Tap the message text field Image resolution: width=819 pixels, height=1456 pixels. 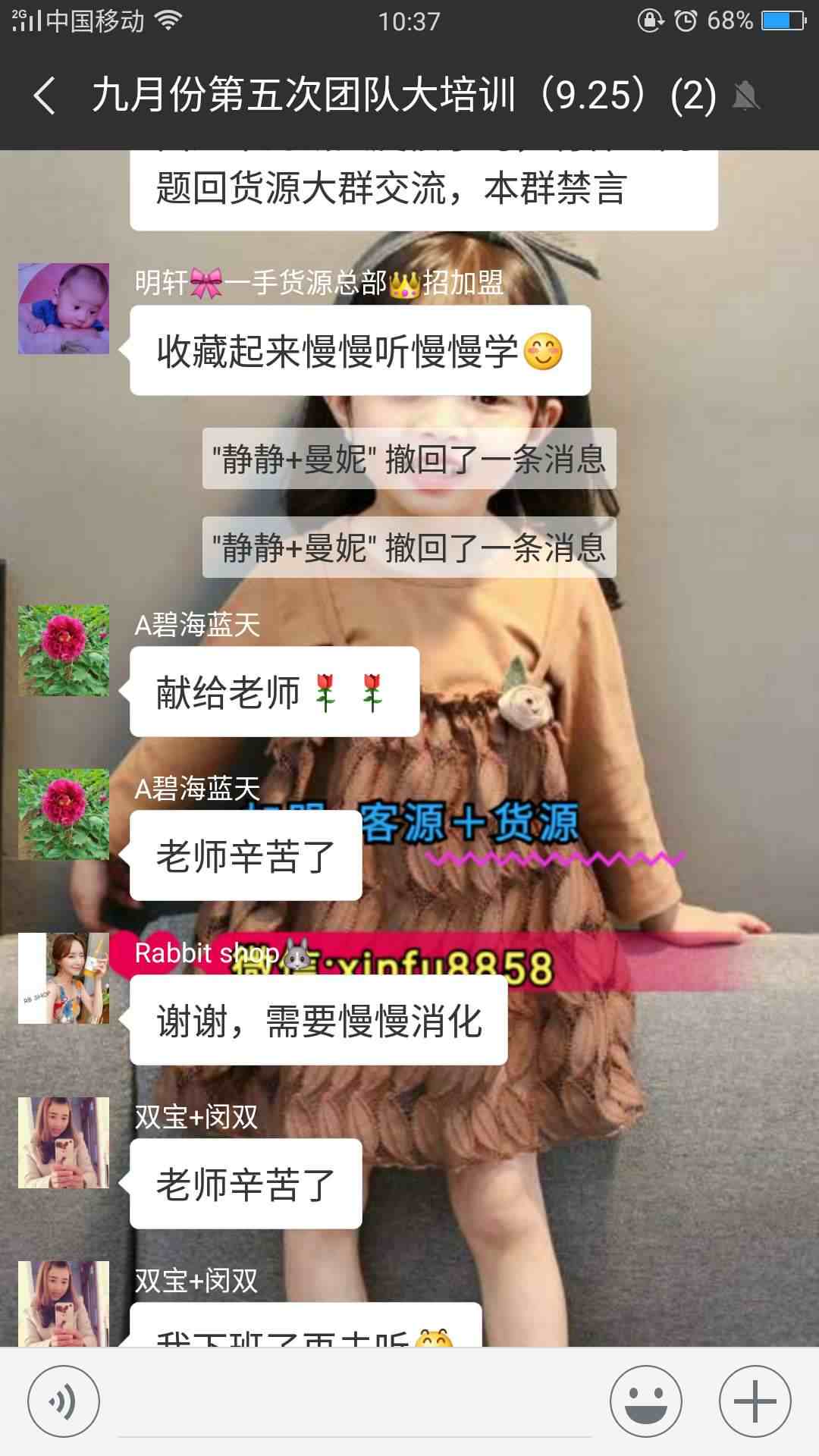(353, 1403)
